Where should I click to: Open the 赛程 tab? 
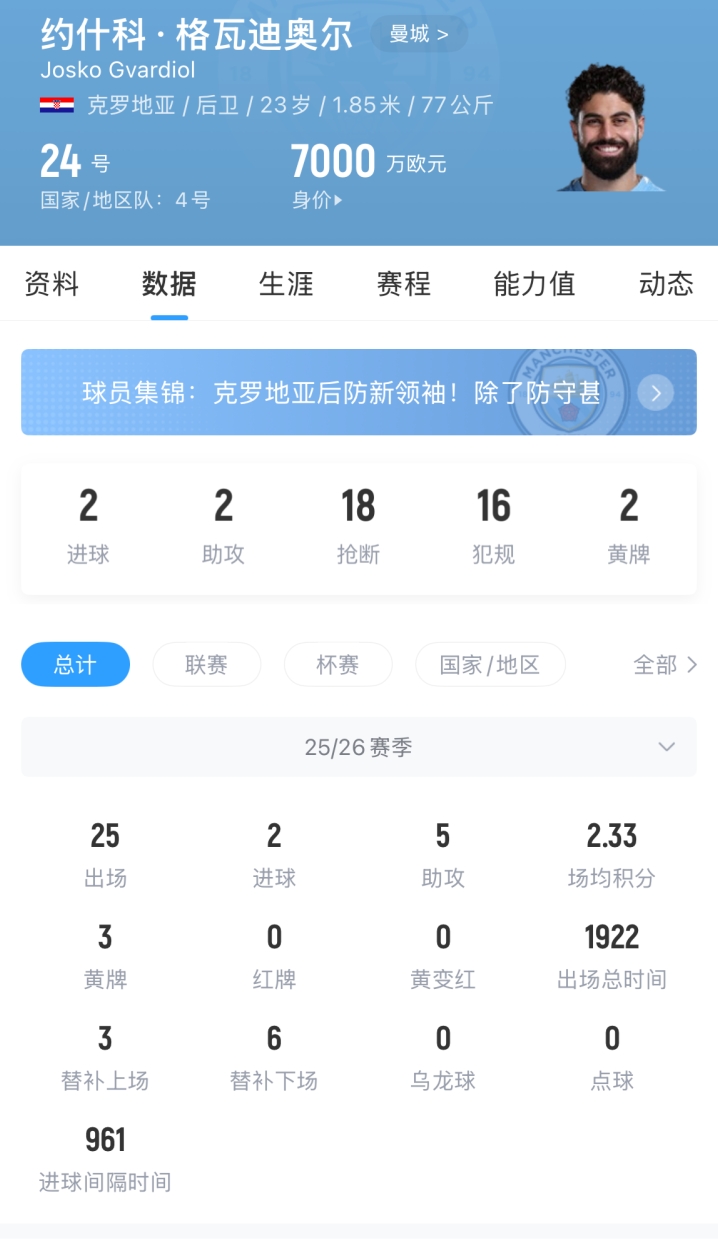point(403,284)
